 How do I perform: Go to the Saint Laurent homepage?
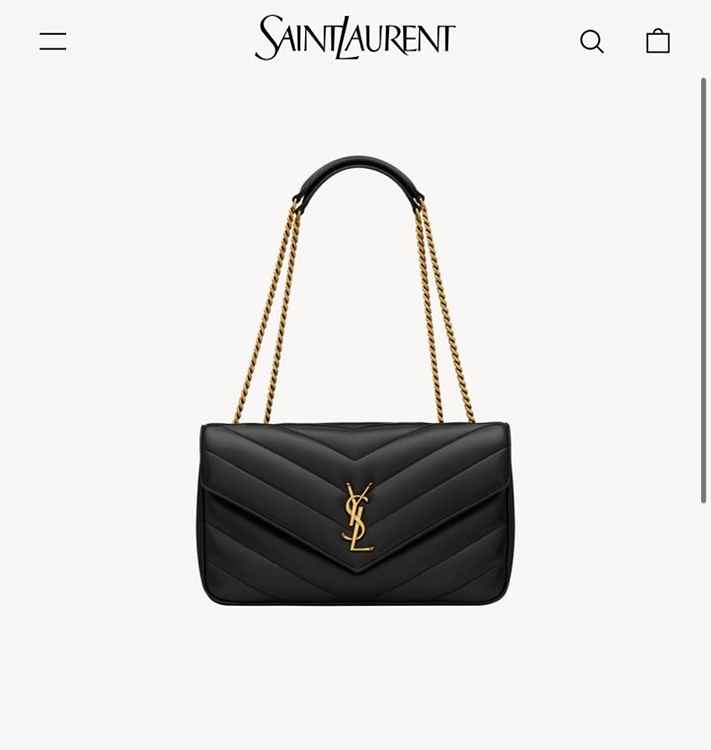click(x=355, y=38)
